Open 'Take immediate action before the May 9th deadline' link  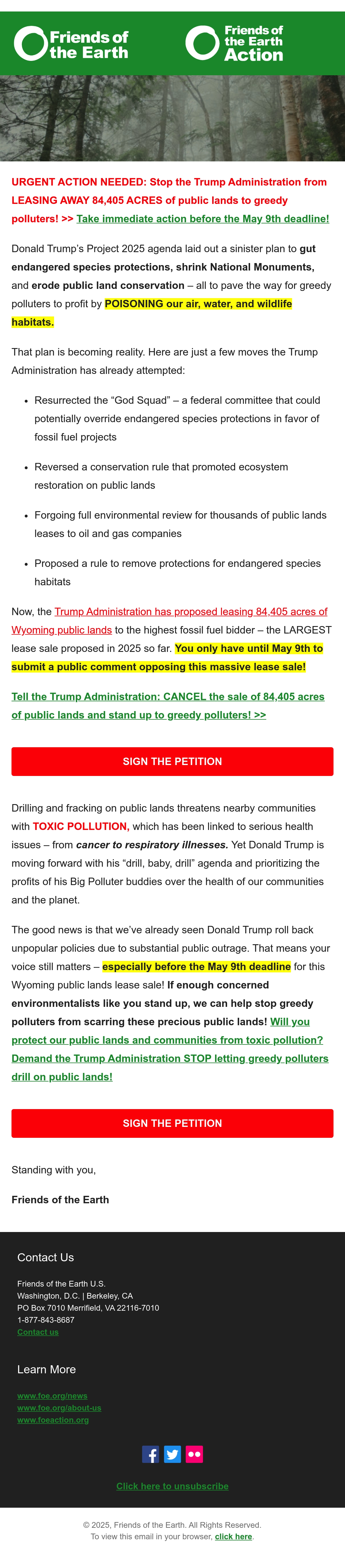tap(202, 219)
